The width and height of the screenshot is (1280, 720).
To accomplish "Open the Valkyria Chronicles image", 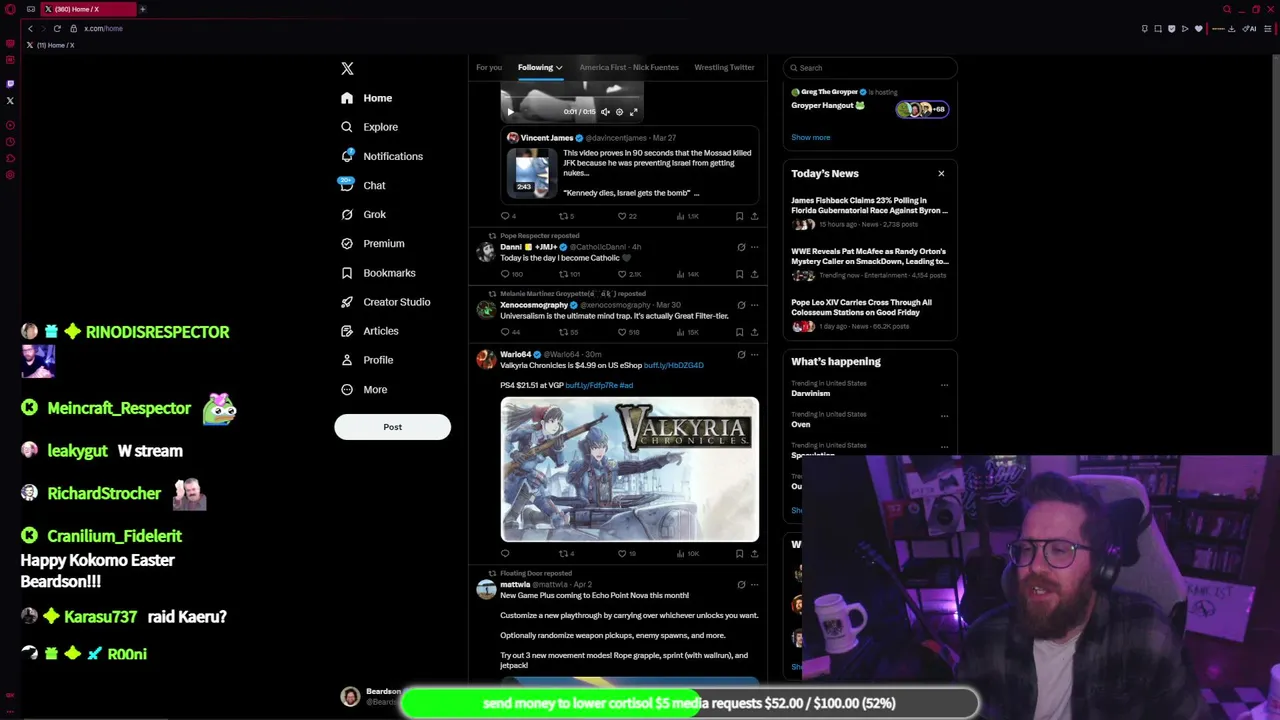I will point(629,469).
